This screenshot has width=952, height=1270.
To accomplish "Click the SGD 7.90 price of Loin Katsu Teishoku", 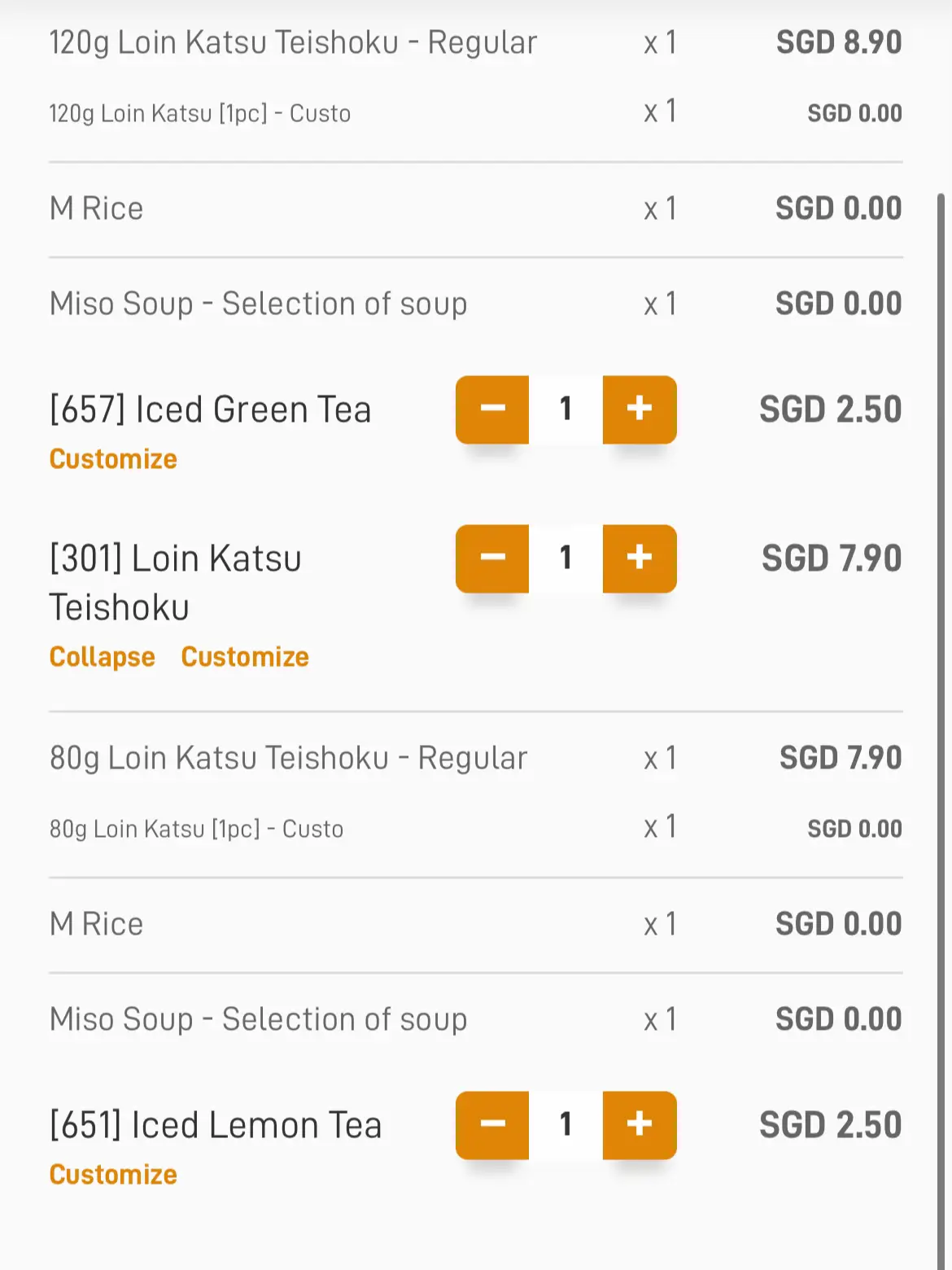I will pos(831,558).
